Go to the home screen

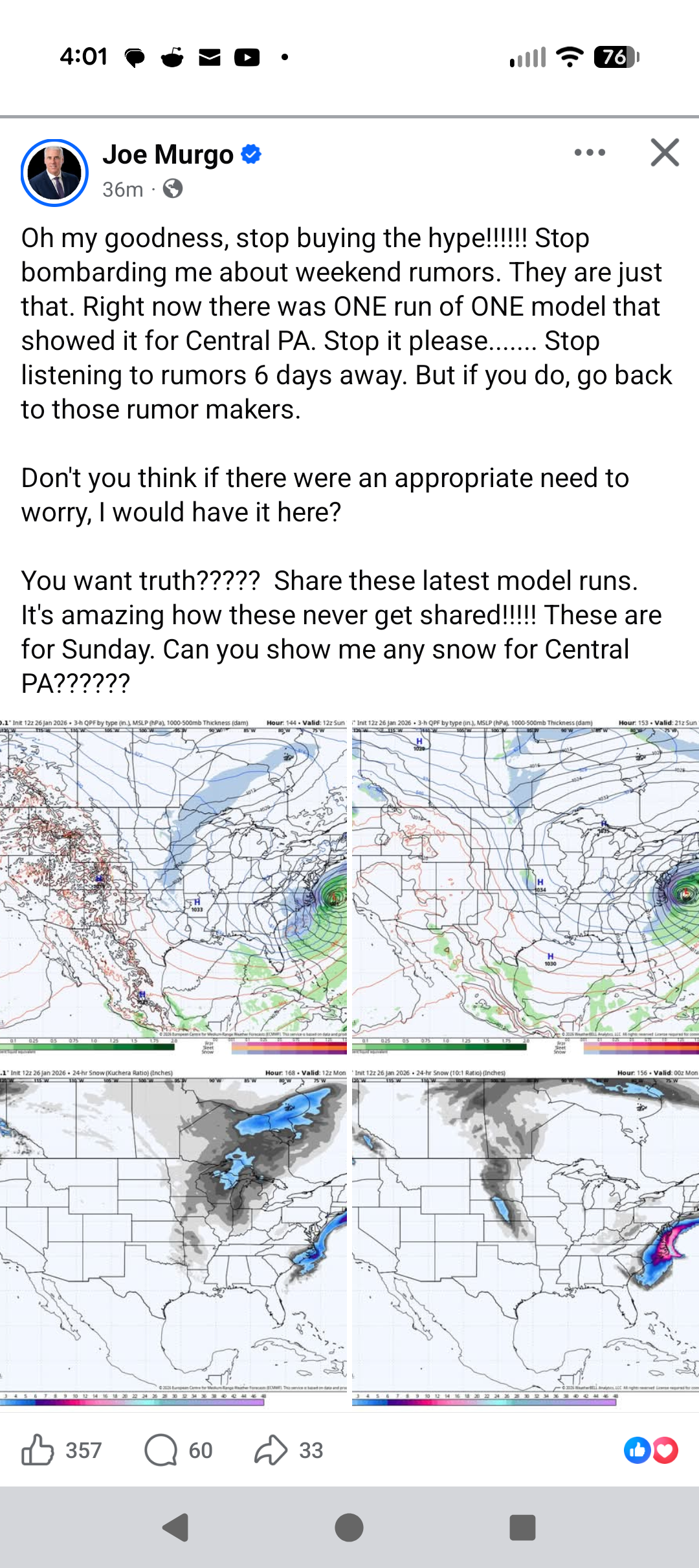[349, 1528]
